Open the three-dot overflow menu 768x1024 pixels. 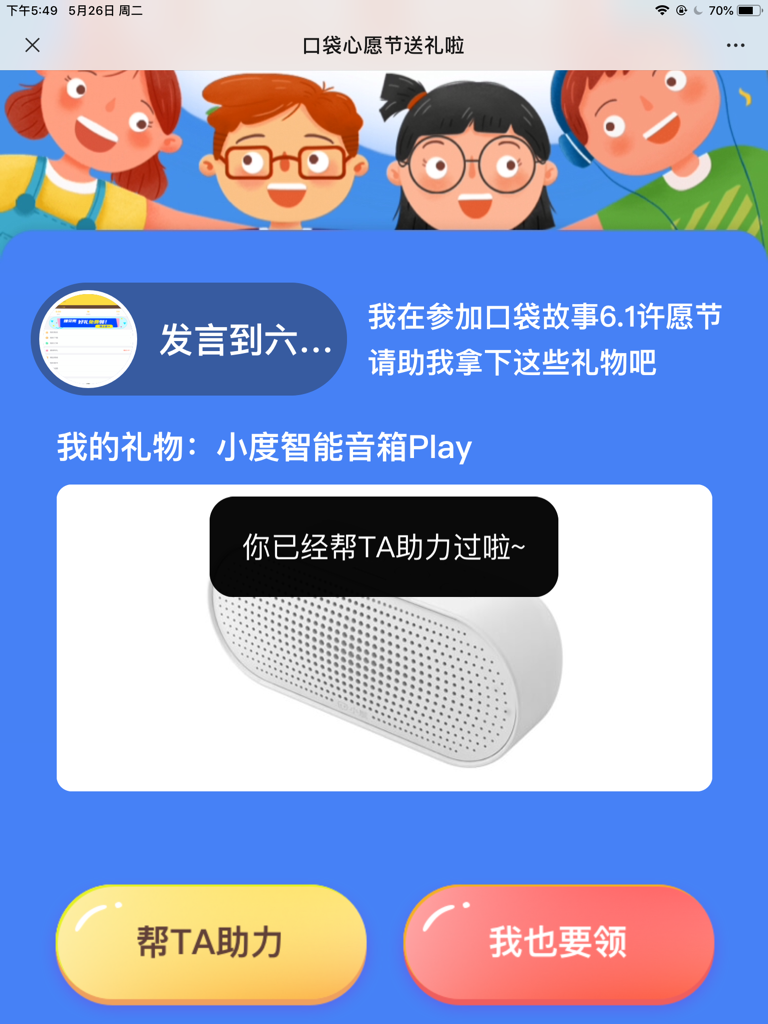[x=735, y=45]
